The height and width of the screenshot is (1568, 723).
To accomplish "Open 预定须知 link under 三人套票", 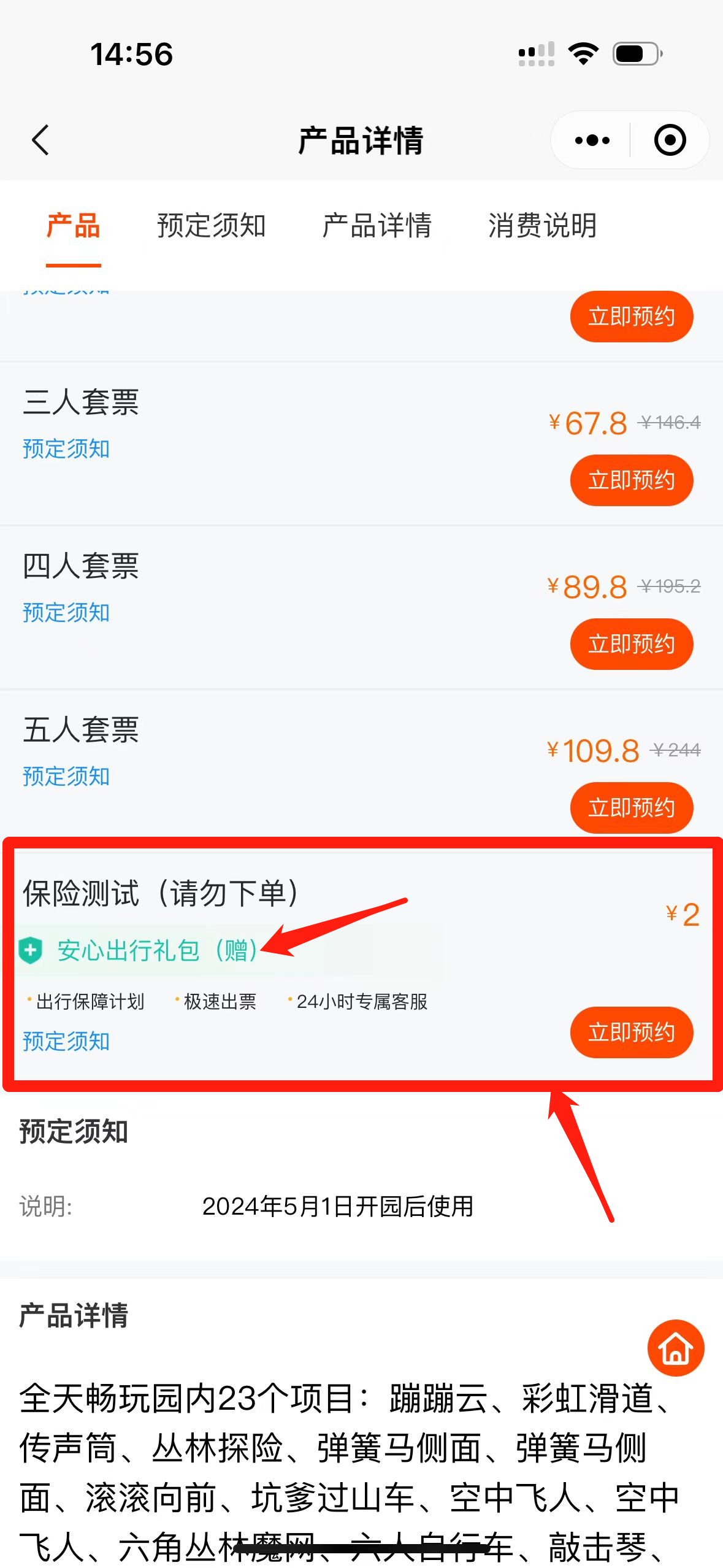I will [66, 449].
